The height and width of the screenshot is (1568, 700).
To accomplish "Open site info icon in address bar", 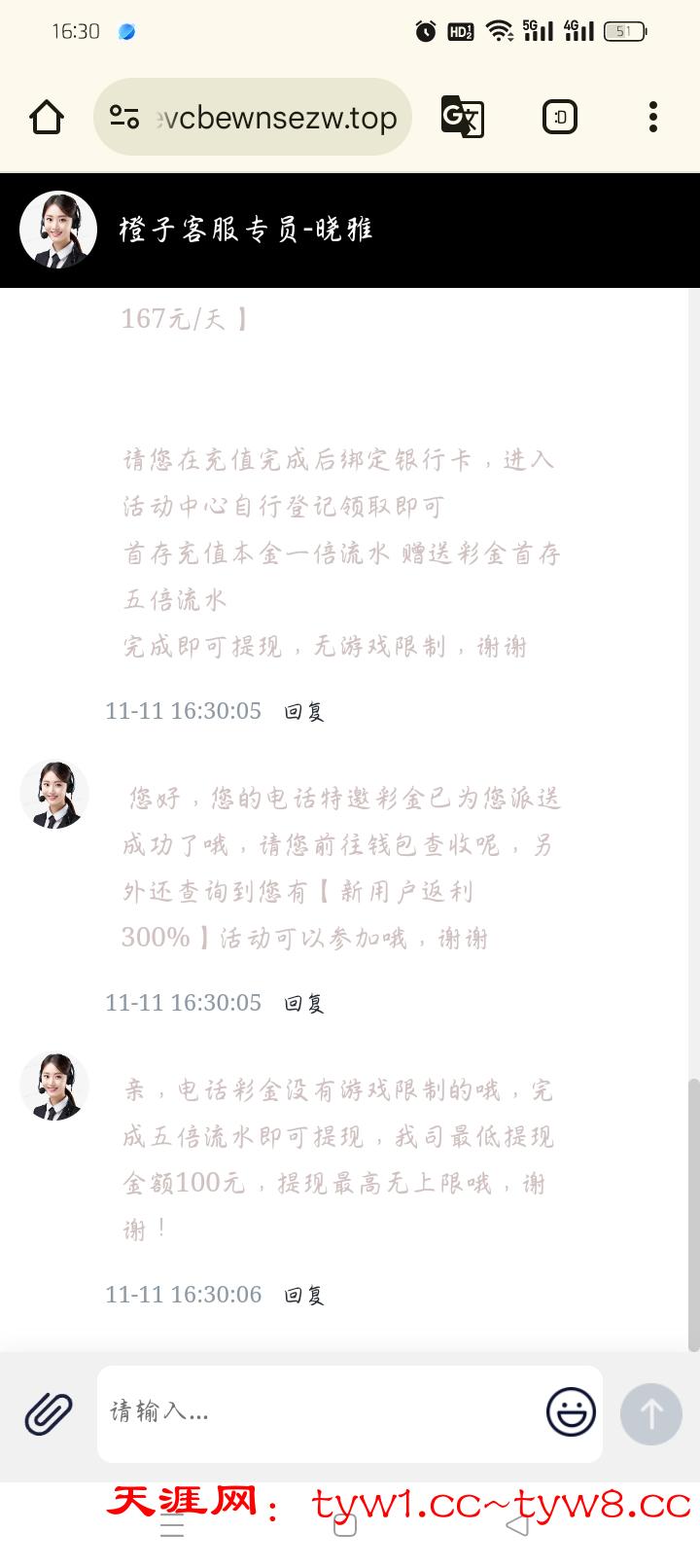I will point(124,118).
